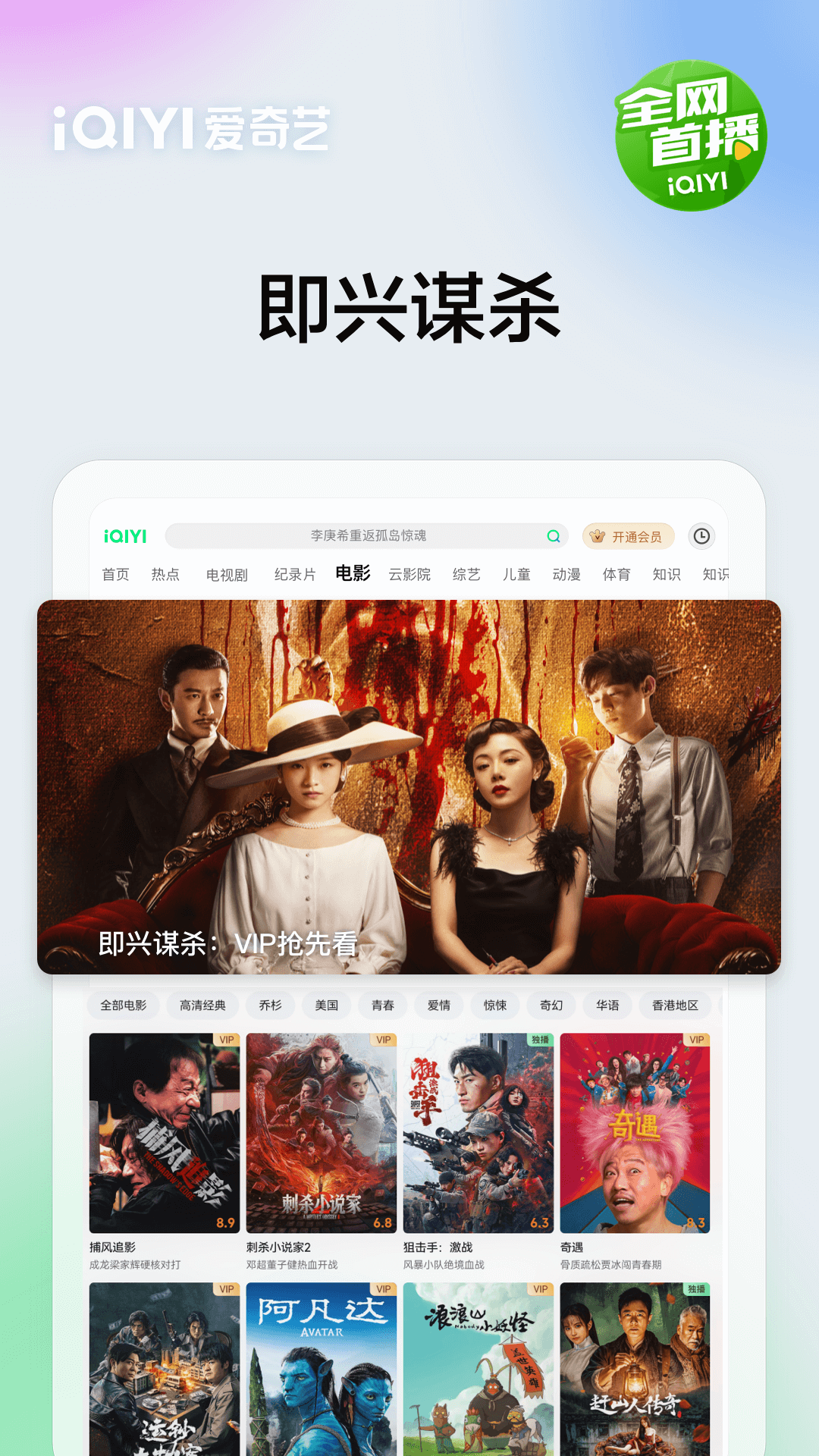This screenshot has width=819, height=1456.
Task: Click the search magnifier icon
Action: tap(553, 535)
